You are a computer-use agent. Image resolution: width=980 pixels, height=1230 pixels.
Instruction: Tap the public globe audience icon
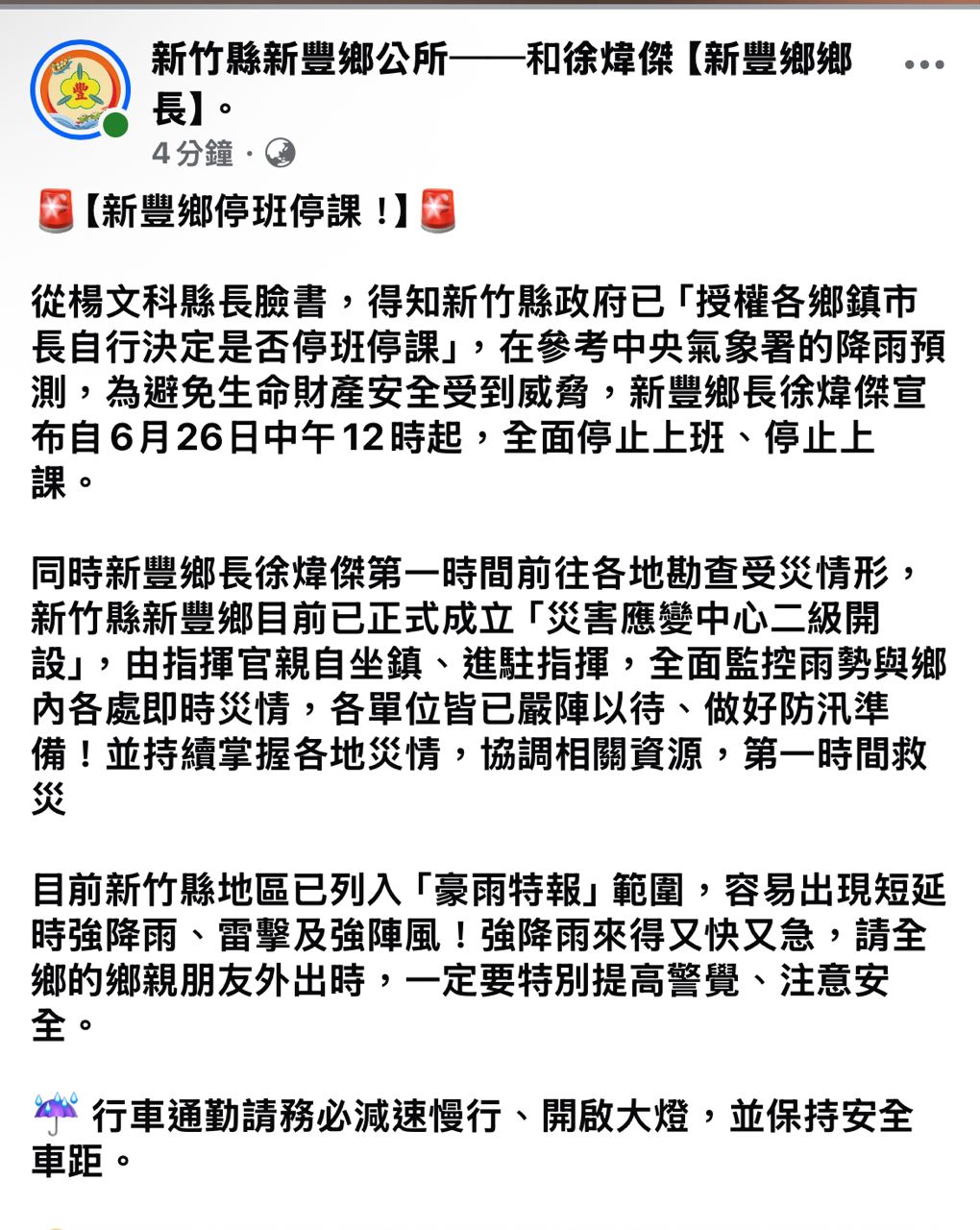[280, 153]
